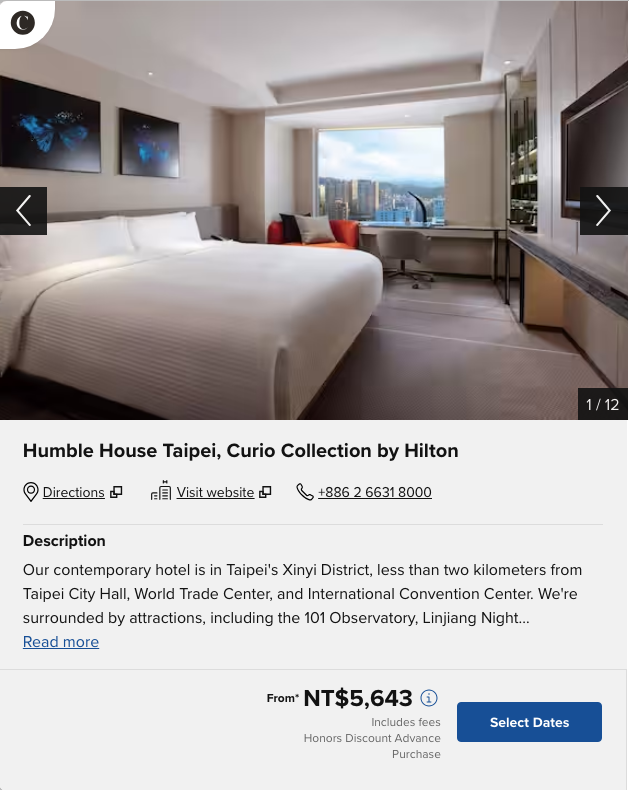This screenshot has width=629, height=790.
Task: Show the previous hotel photo
Action: (x=23, y=211)
